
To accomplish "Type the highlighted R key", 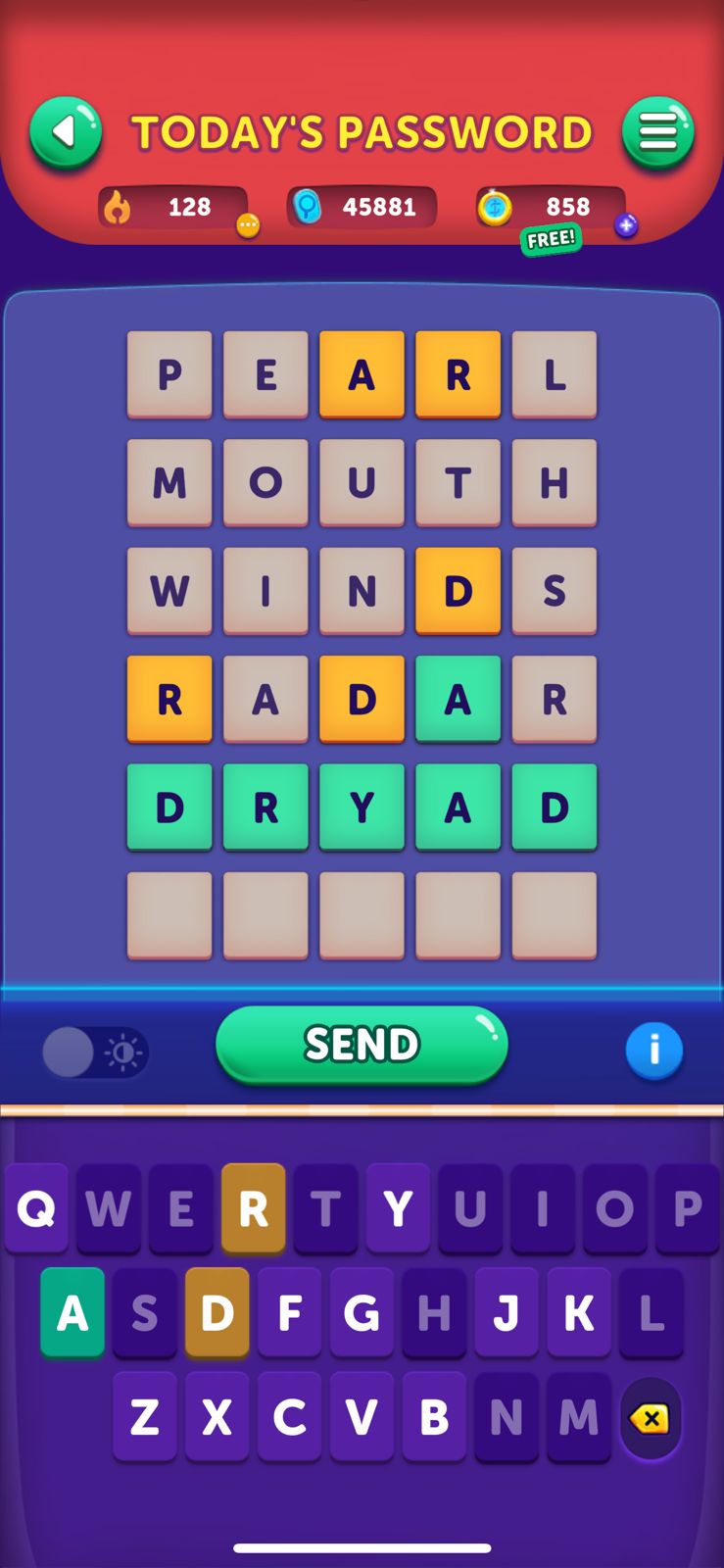I will pyautogui.click(x=254, y=1208).
